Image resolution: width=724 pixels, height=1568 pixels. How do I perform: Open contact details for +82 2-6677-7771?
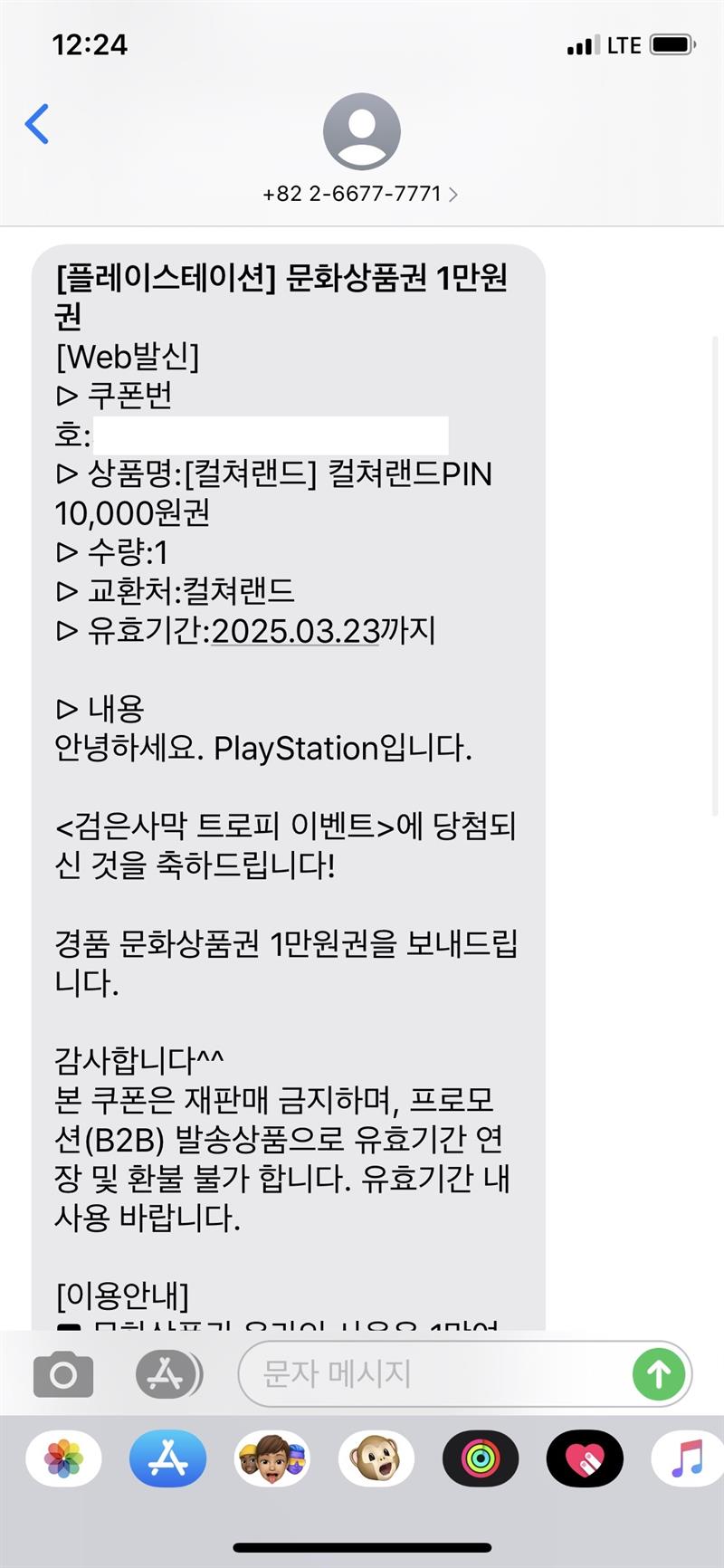click(x=360, y=194)
